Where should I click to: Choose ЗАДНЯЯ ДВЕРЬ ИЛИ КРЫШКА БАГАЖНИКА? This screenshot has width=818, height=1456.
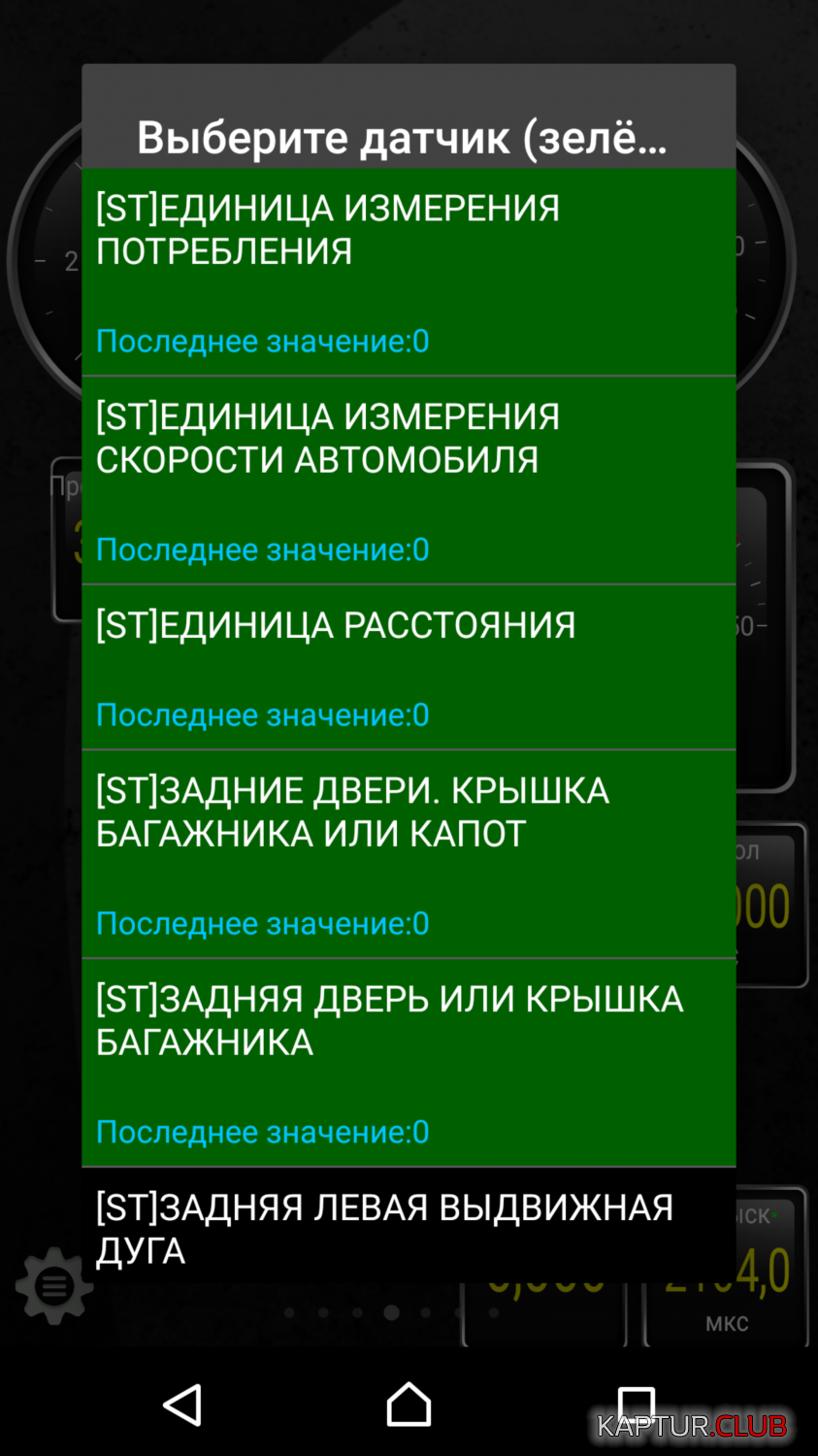409,1063
